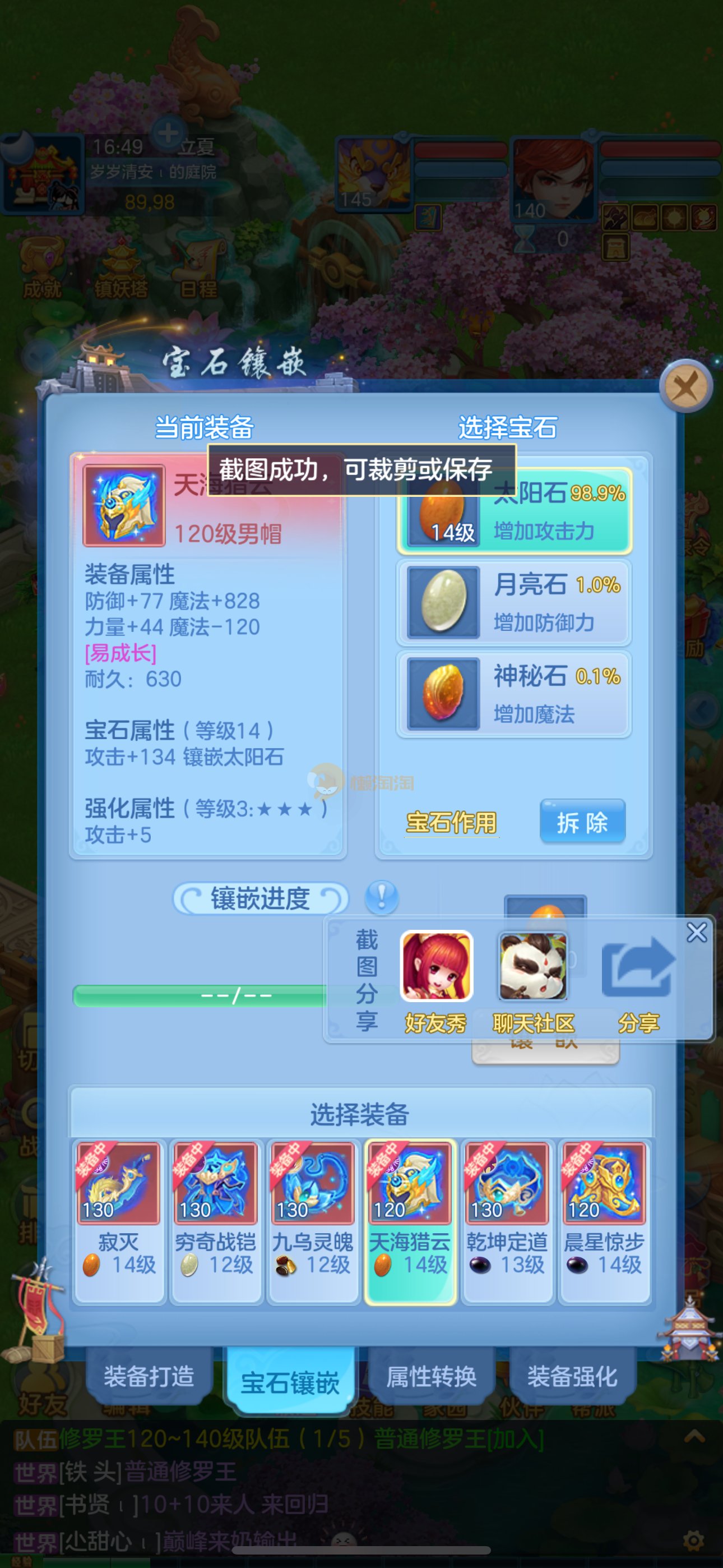Select the 寂灭 equipment
This screenshot has height=1568, width=723.
click(119, 1220)
